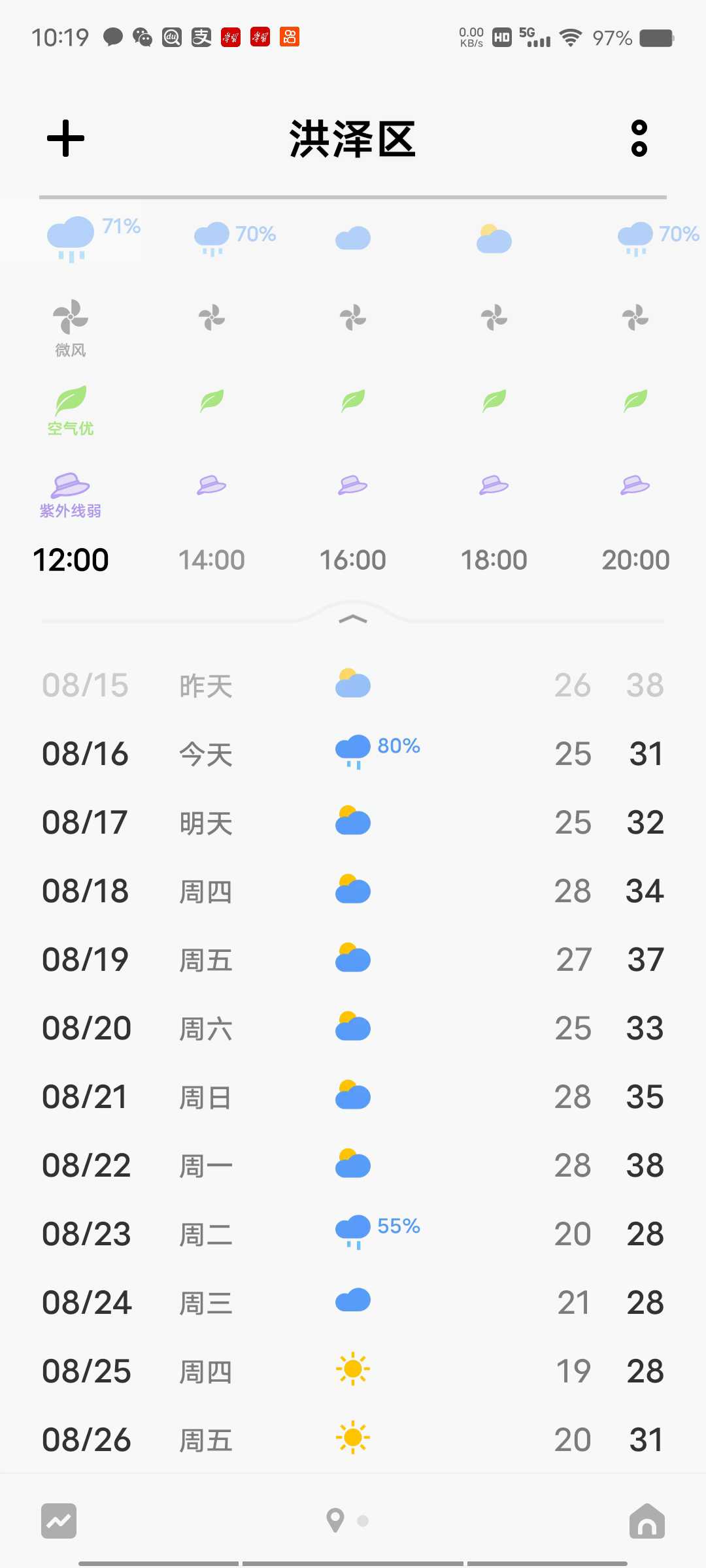Tap the location pin page indicator
The image size is (706, 1568).
point(335,1521)
